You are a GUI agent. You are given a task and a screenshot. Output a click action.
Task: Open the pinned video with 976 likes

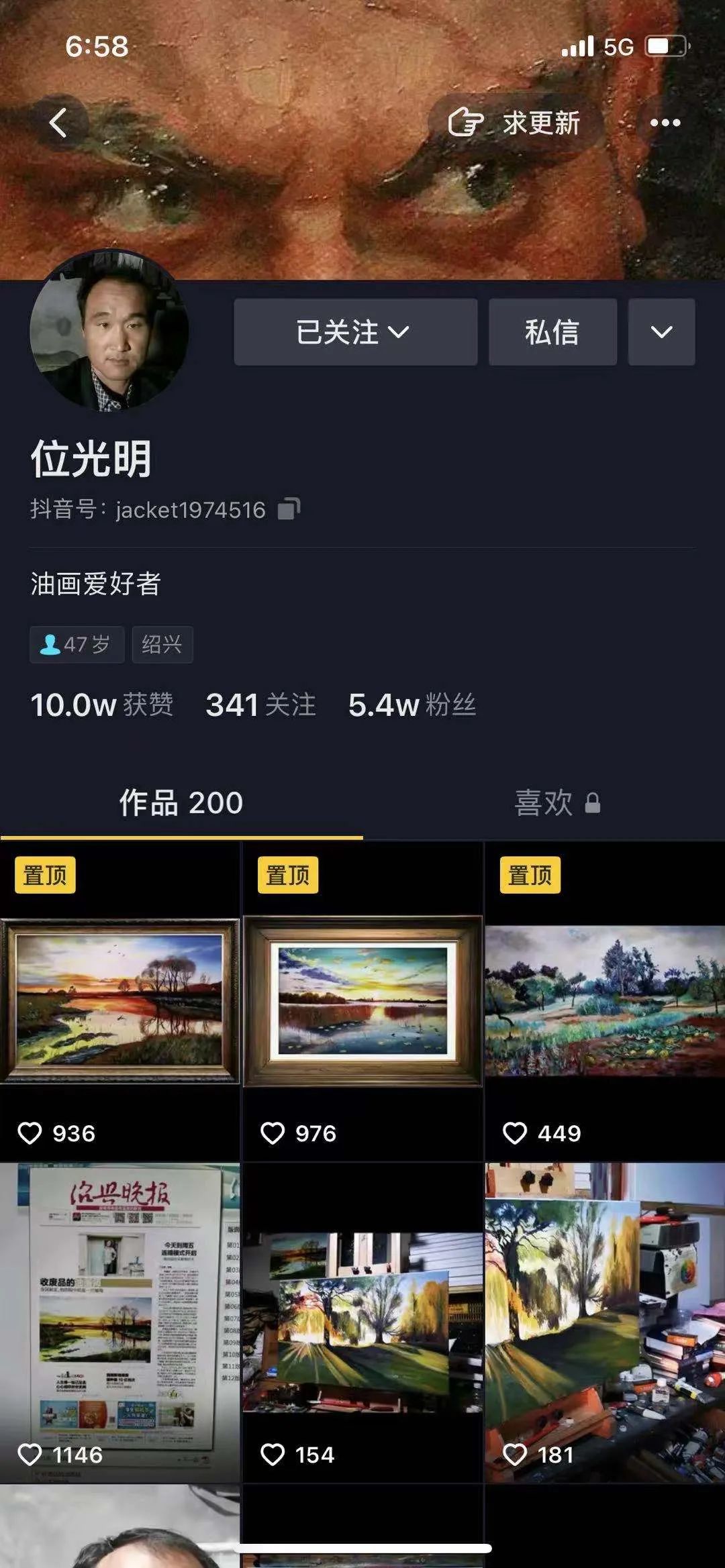(362, 1001)
